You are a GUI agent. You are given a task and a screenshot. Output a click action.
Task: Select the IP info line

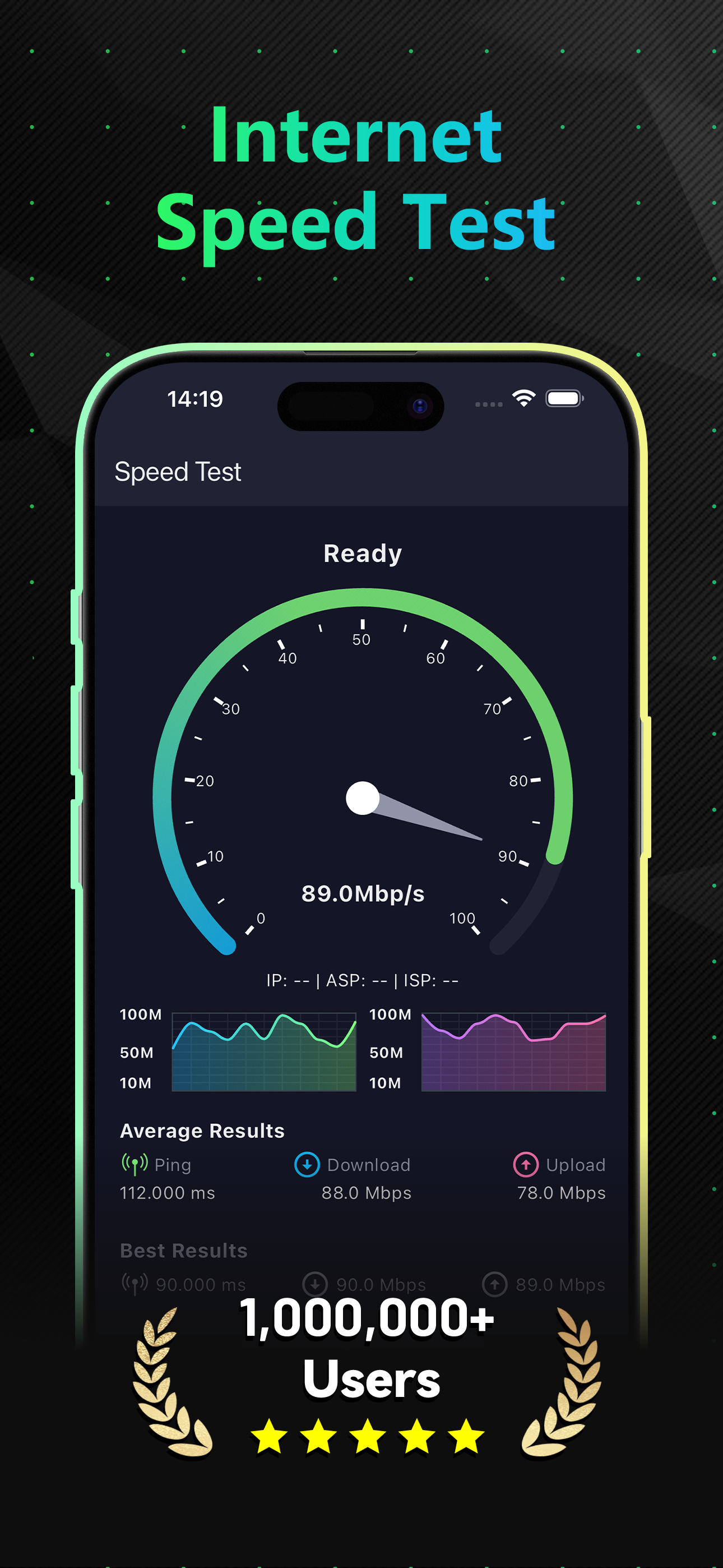tap(362, 981)
